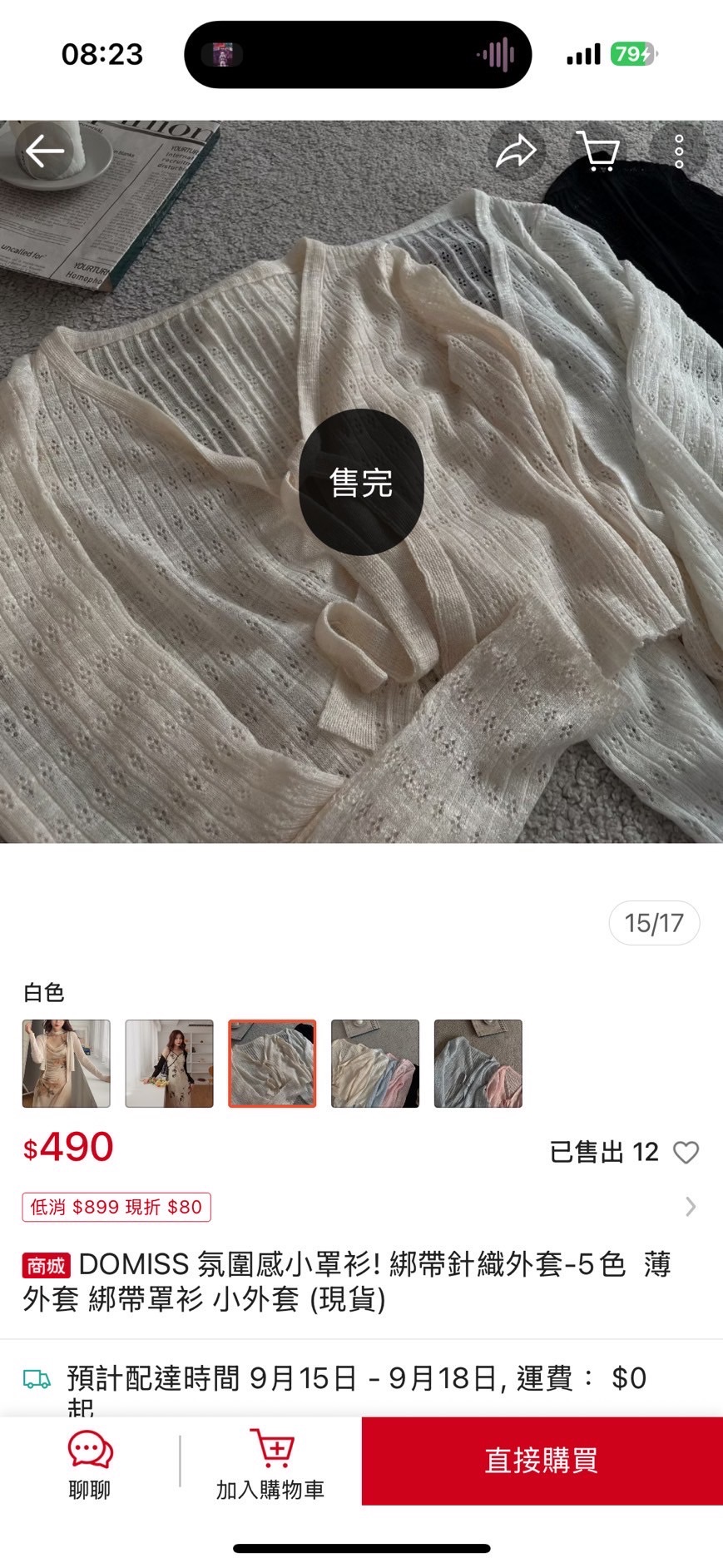Select the last blue-pink fabric thumbnail
This screenshot has width=723, height=1568.
pos(478,1064)
